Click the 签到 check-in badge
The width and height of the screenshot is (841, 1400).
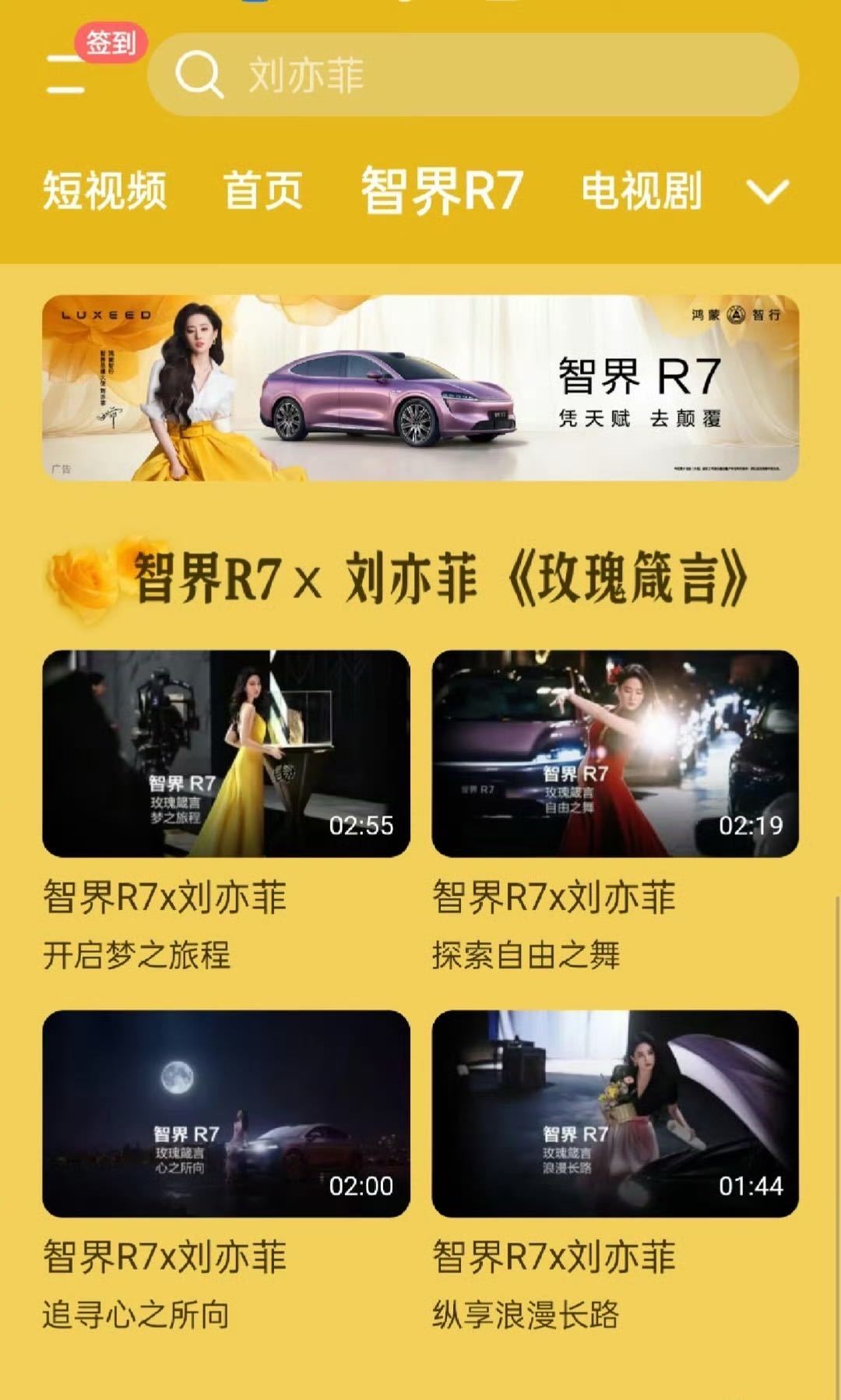coord(109,44)
